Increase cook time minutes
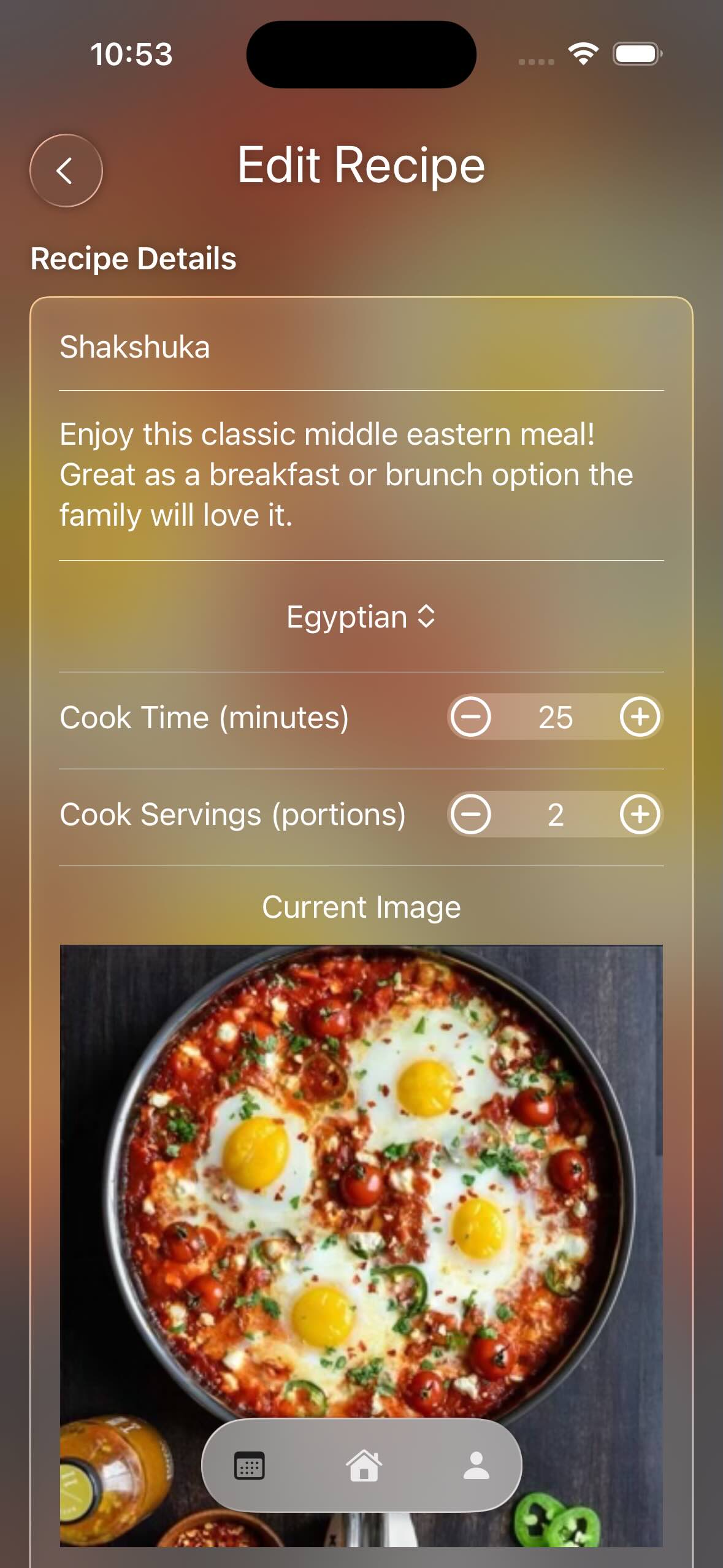The height and width of the screenshot is (1568, 723). (640, 717)
